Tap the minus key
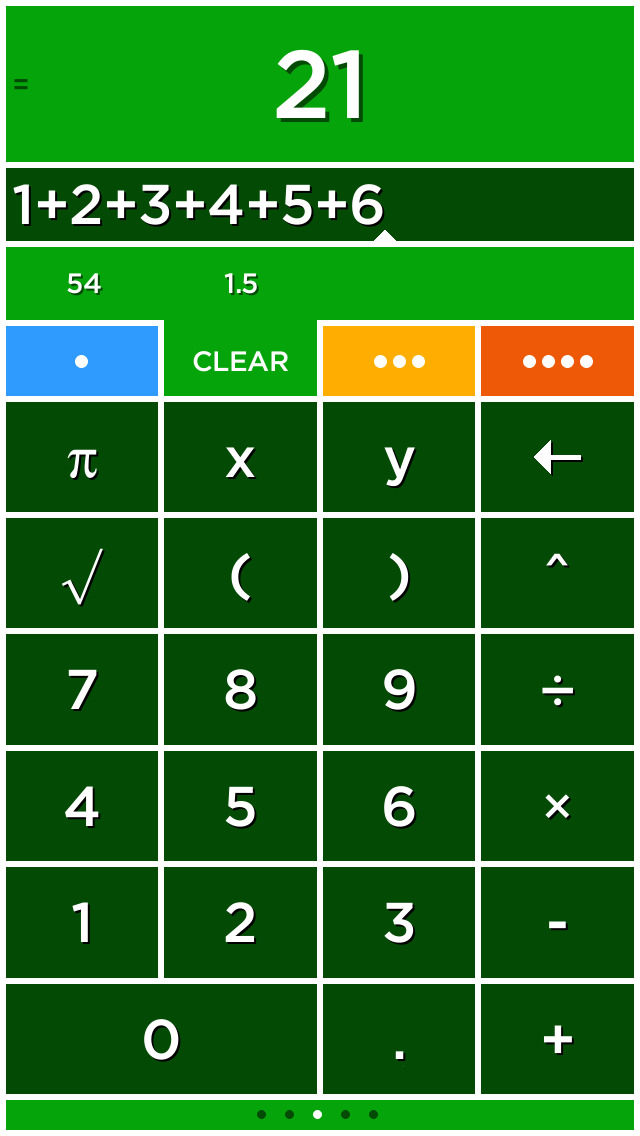This screenshot has height=1136, width=640. 557,922
